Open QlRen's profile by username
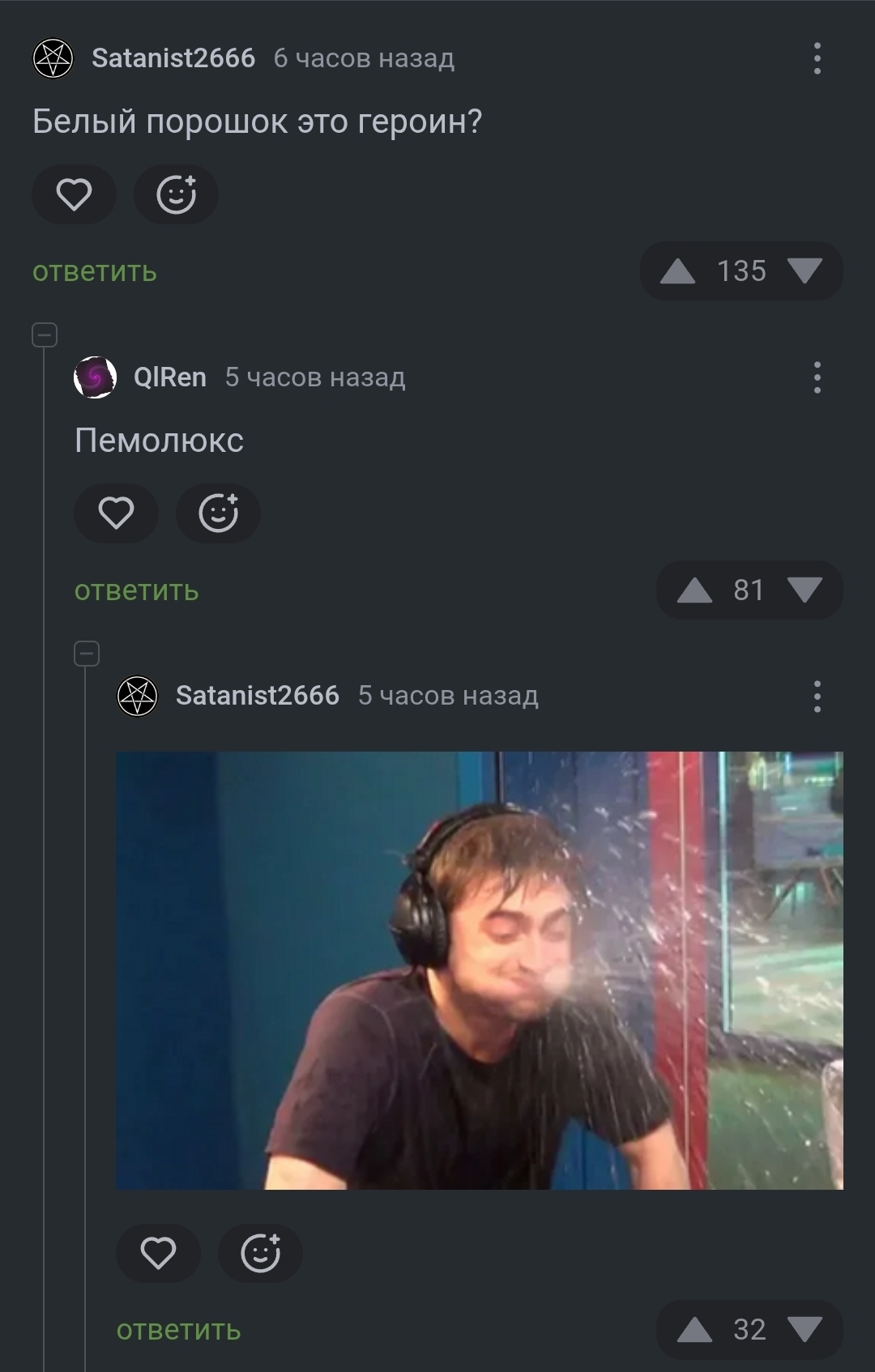This screenshot has width=875, height=1372. [169, 377]
